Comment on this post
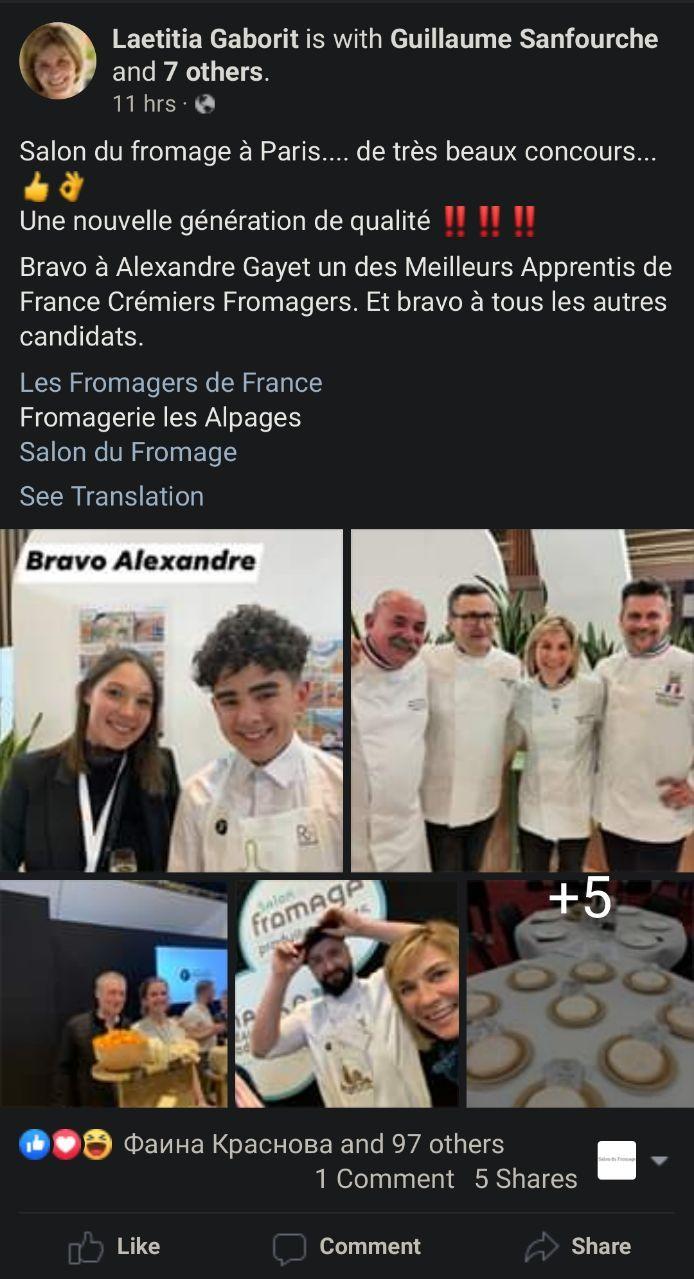This screenshot has height=1279, width=694. [x=347, y=1246]
